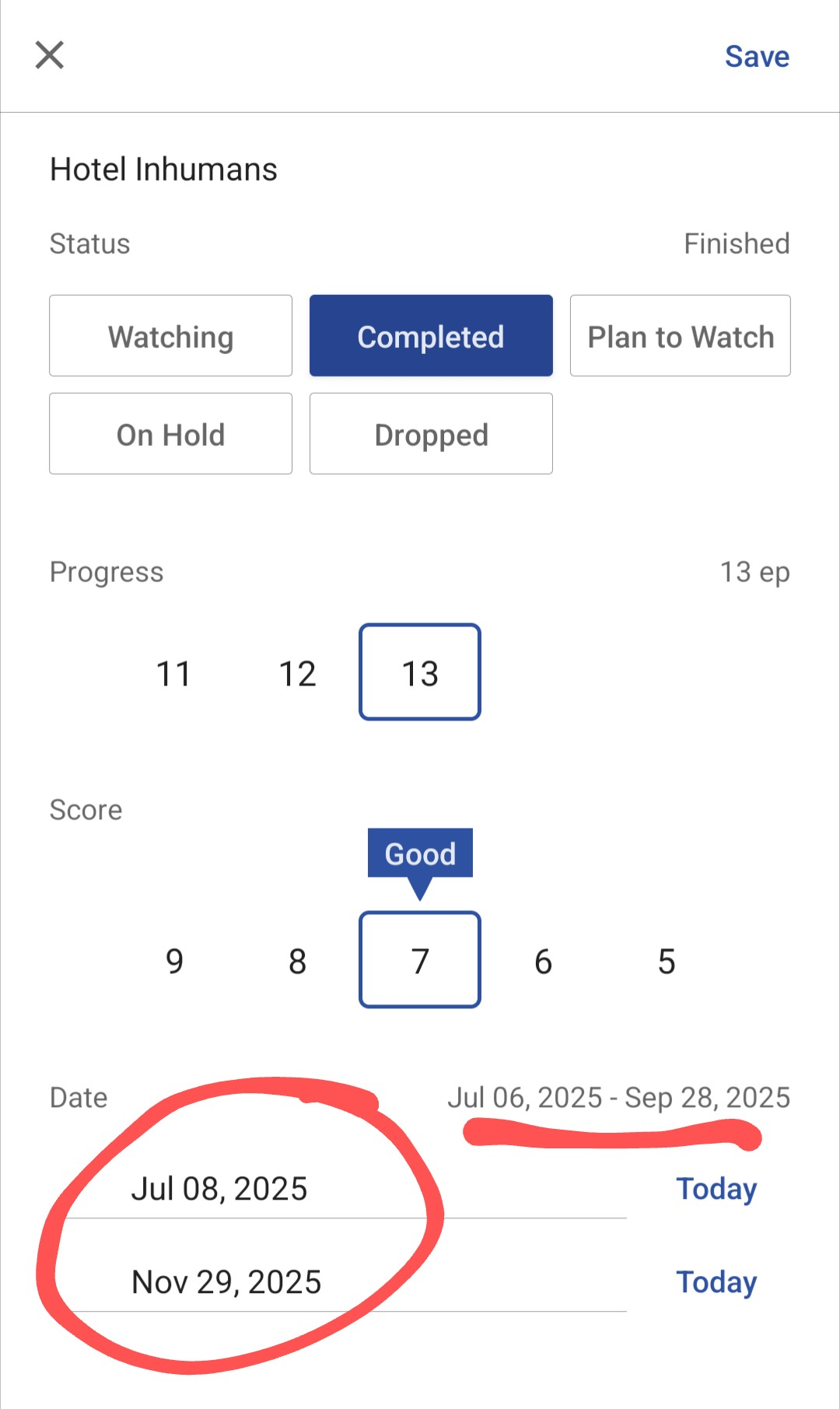Select episode 12 in progress
Image resolution: width=840 pixels, height=1409 pixels.
click(297, 673)
